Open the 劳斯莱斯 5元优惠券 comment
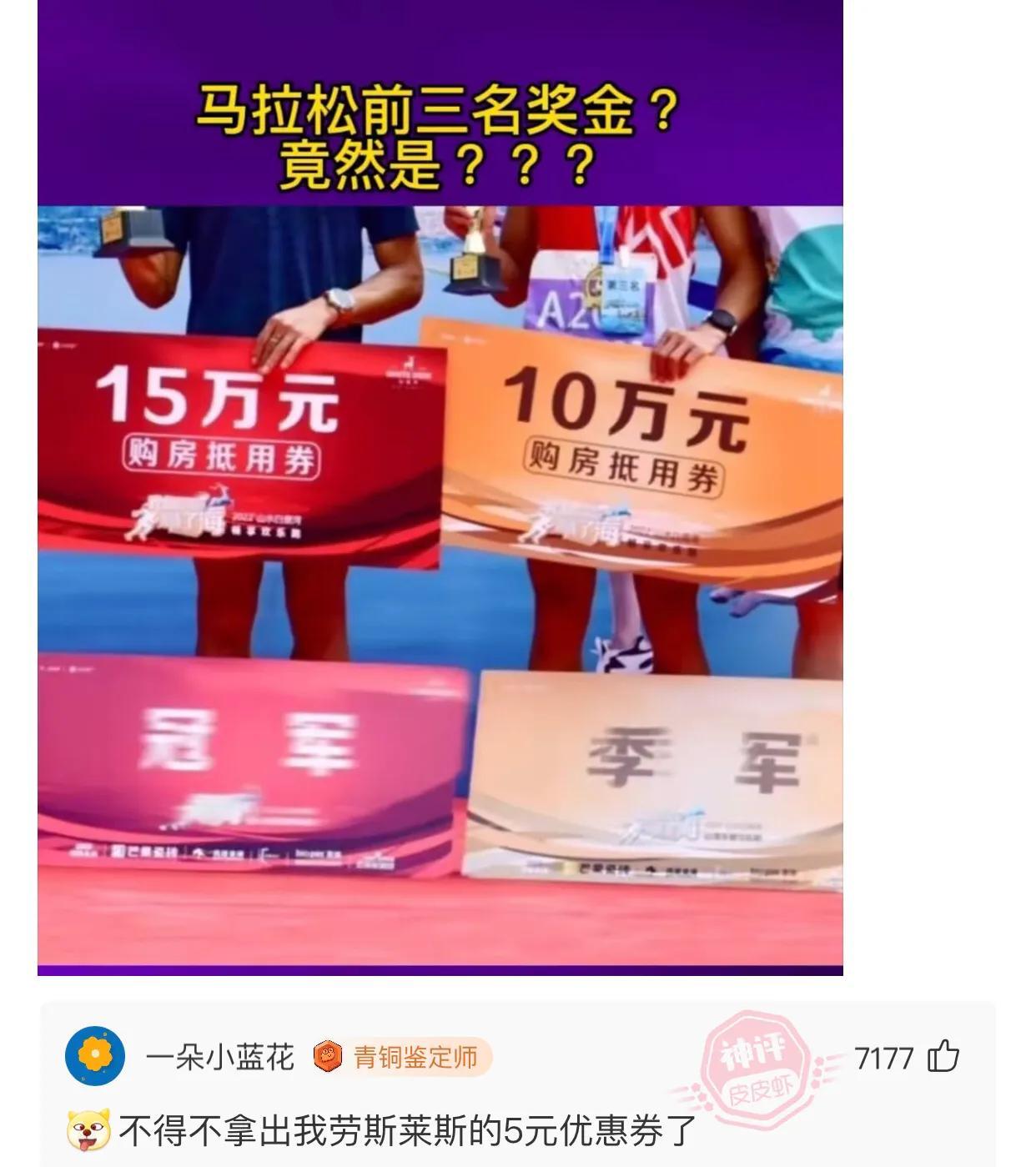The width and height of the screenshot is (1036, 1167). (x=407, y=1131)
